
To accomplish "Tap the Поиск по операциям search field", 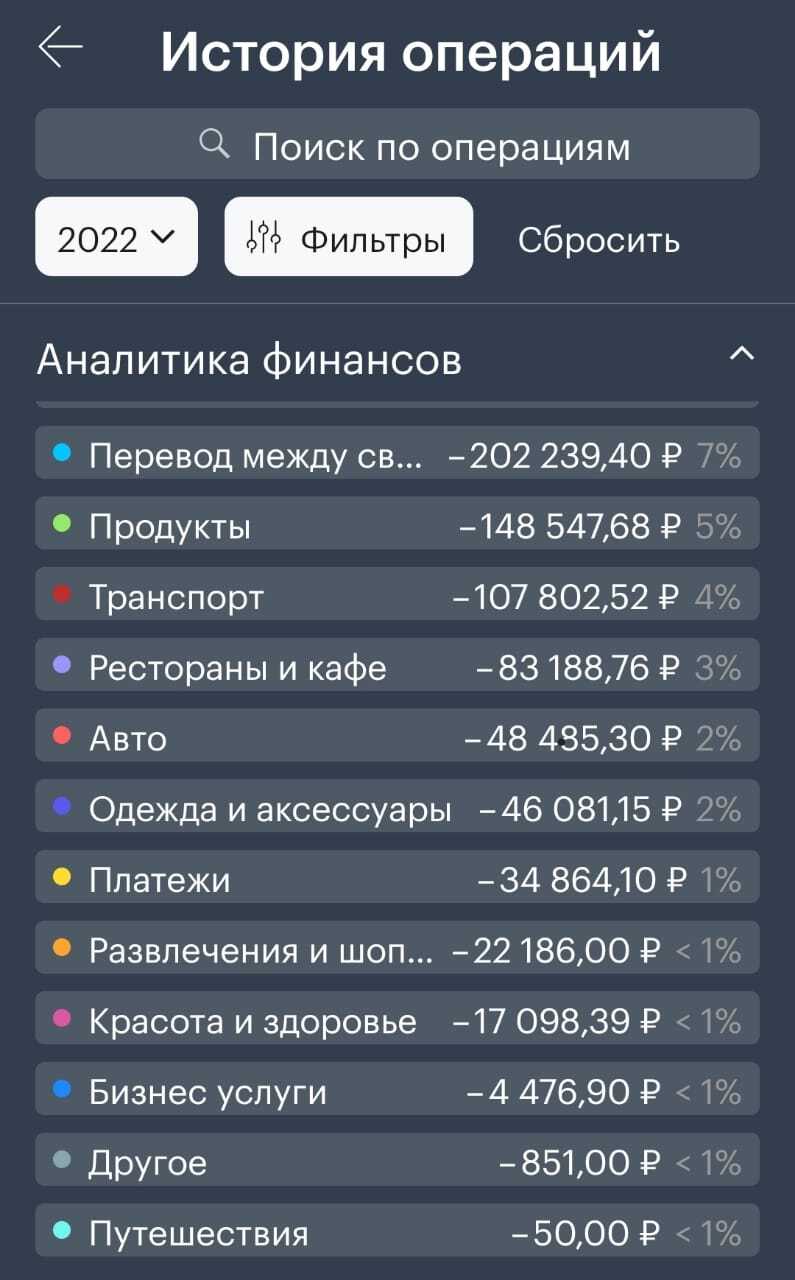I will click(397, 145).
